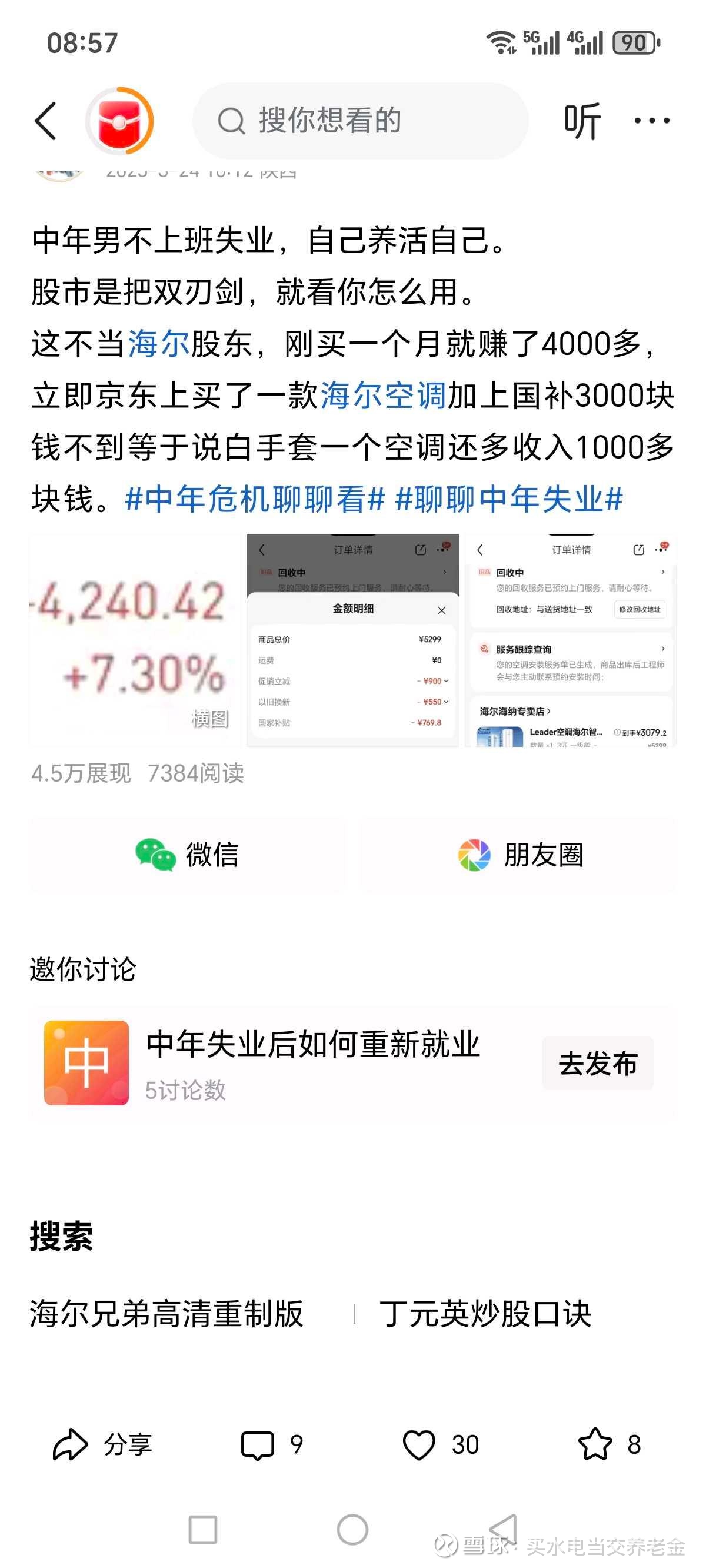Search 丁元英炒股口诀
This screenshot has width=706, height=1568.
click(x=484, y=1314)
